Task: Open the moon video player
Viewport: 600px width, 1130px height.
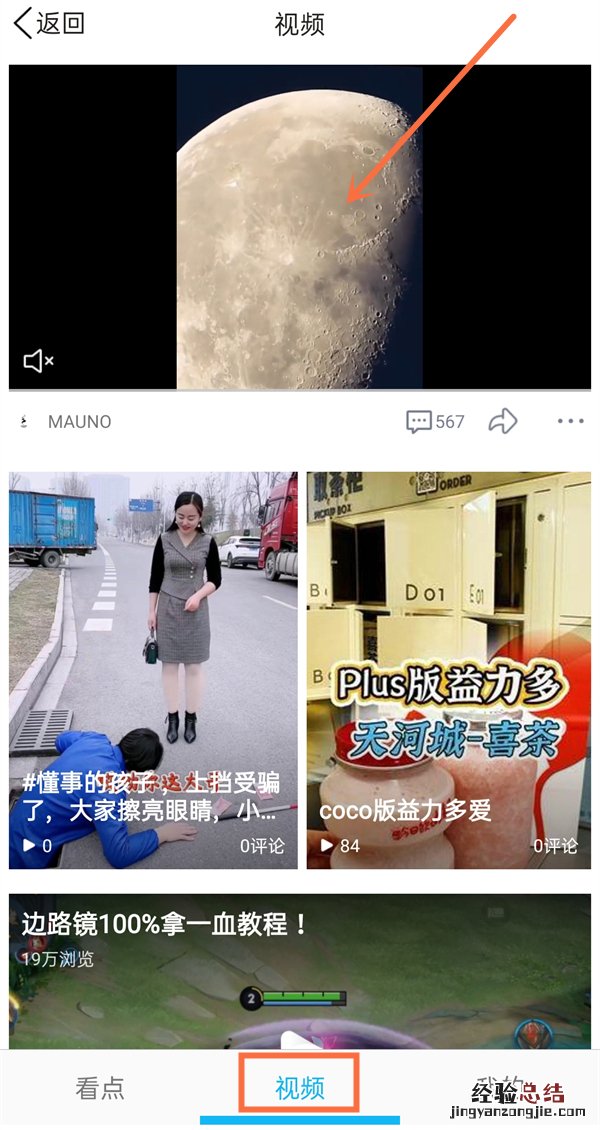Action: tap(300, 227)
